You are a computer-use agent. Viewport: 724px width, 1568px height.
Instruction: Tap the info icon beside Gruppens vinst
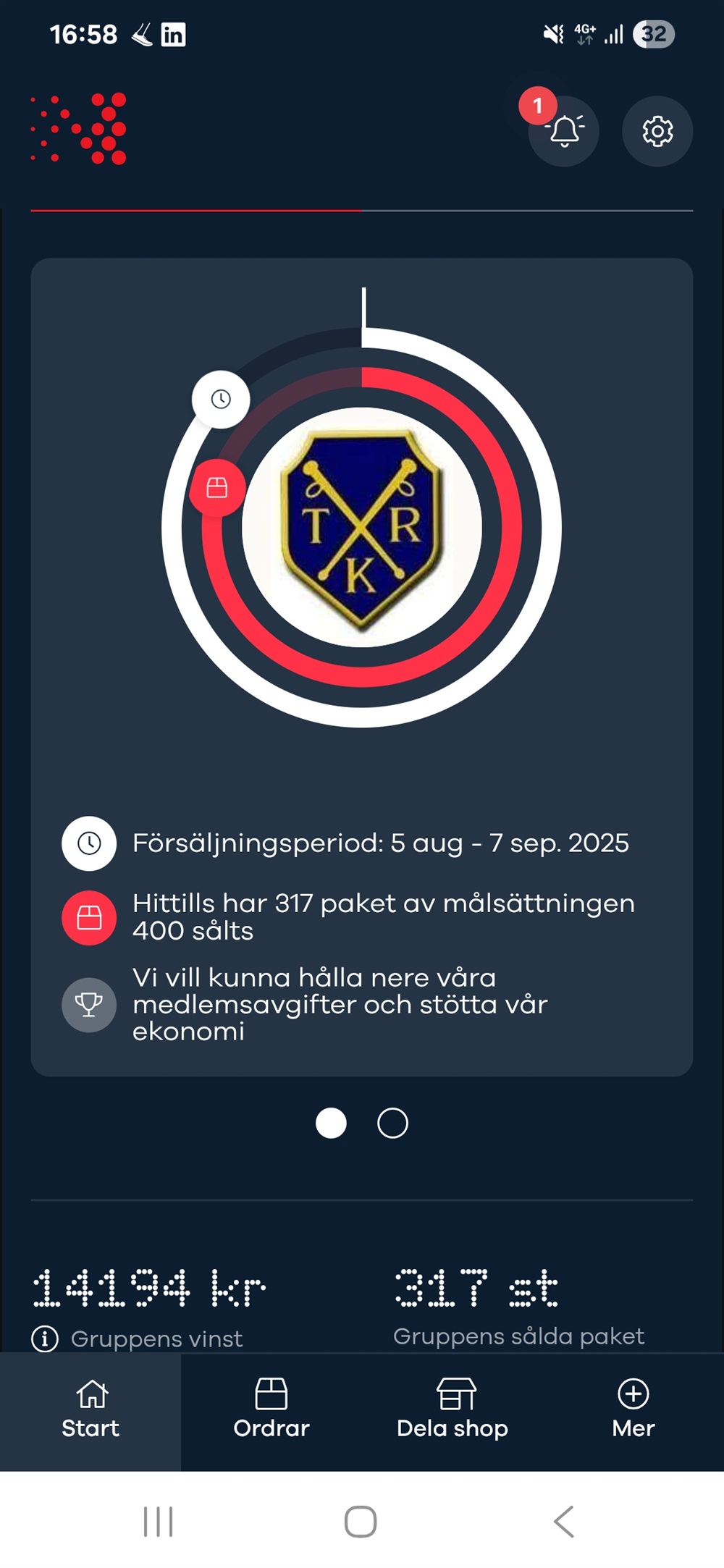[x=45, y=1339]
